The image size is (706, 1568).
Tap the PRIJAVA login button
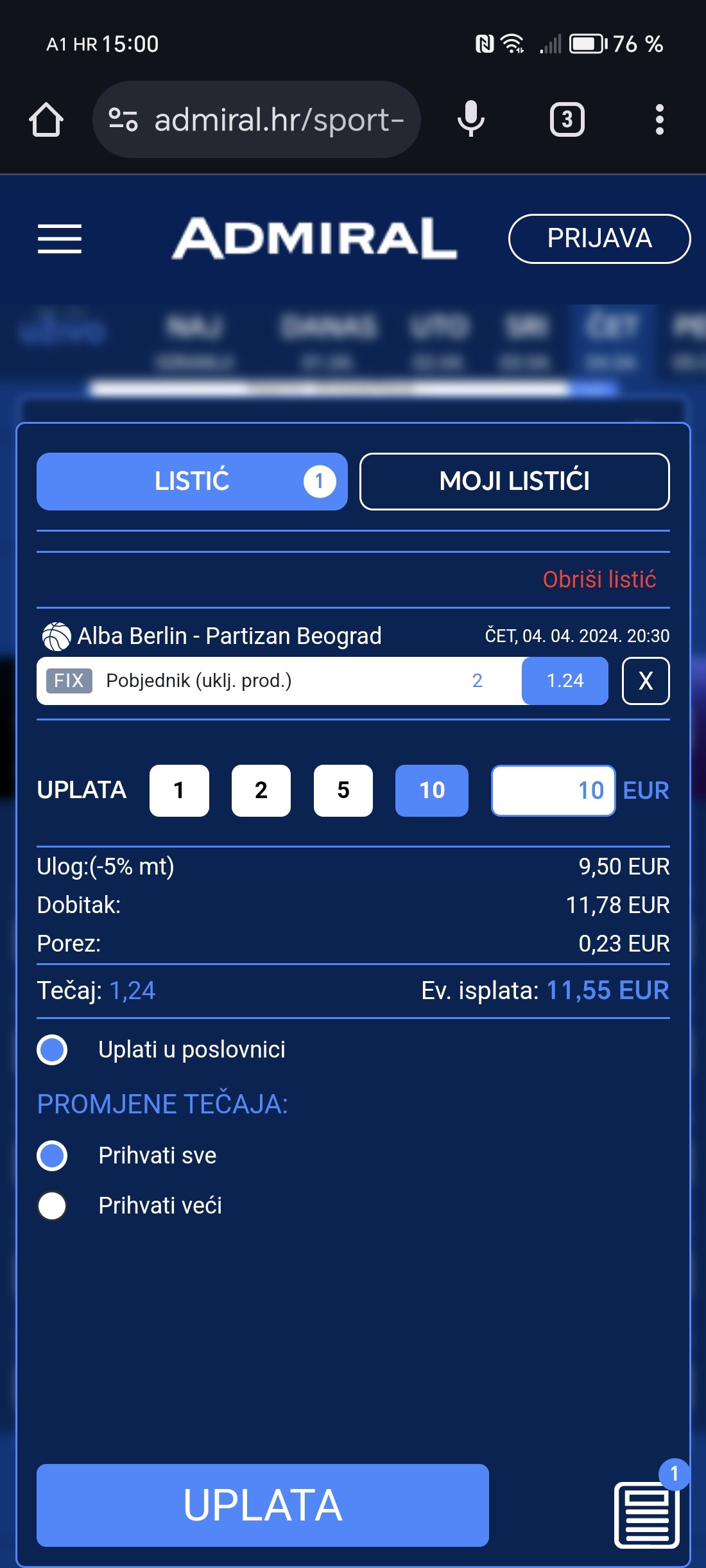click(599, 239)
